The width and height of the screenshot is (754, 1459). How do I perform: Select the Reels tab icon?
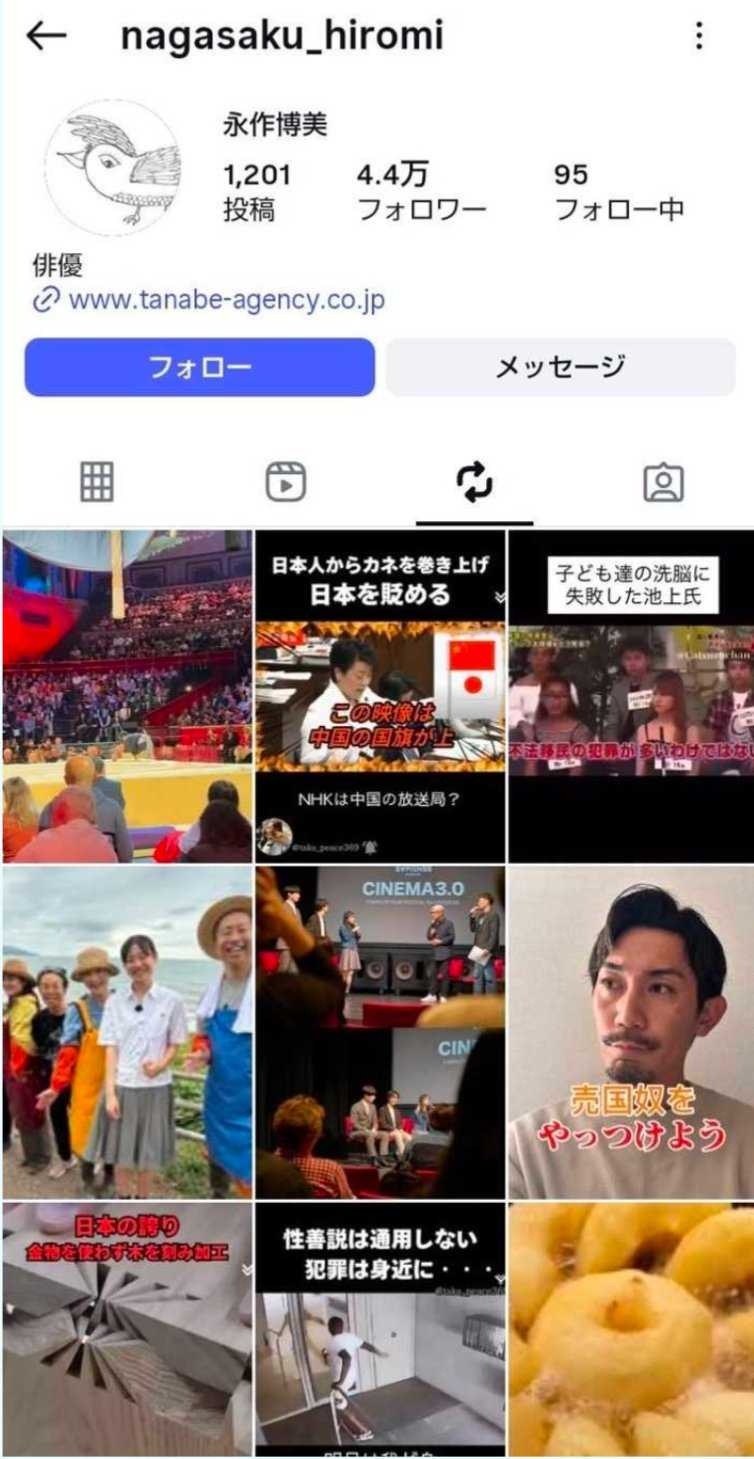(288, 483)
